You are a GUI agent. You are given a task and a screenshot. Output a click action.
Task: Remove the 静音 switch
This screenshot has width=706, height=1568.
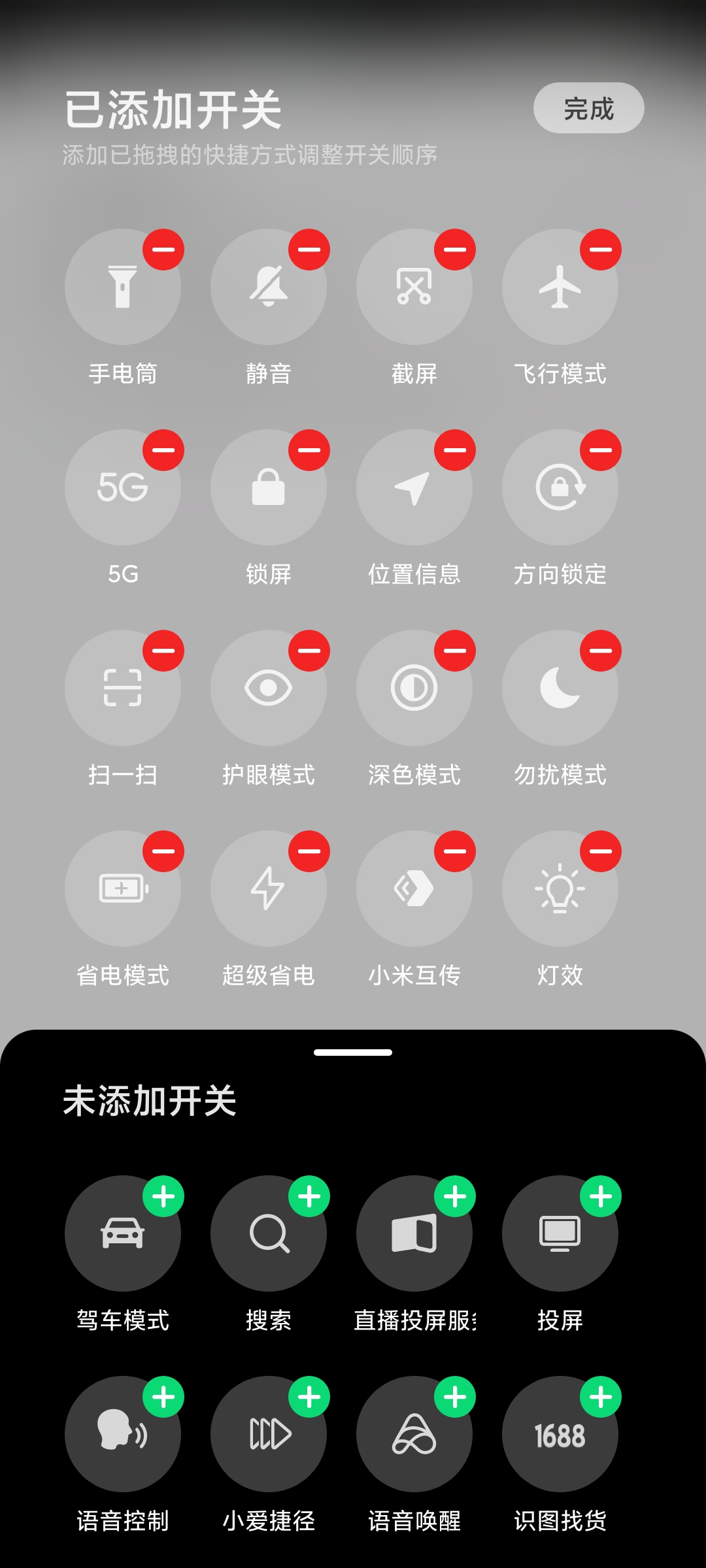point(309,250)
